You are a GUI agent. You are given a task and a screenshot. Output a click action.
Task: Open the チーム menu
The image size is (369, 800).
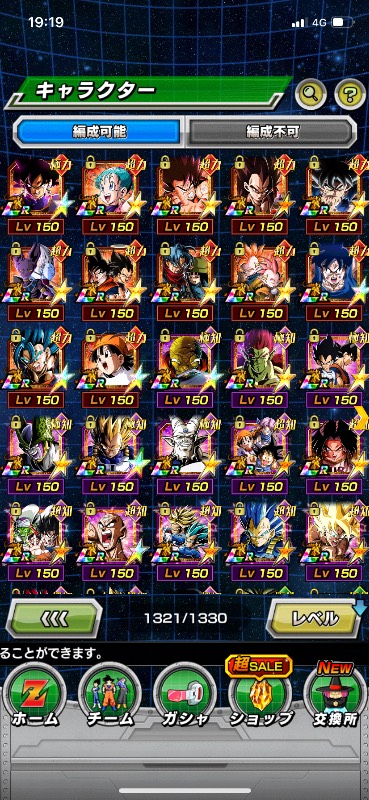coord(110,695)
